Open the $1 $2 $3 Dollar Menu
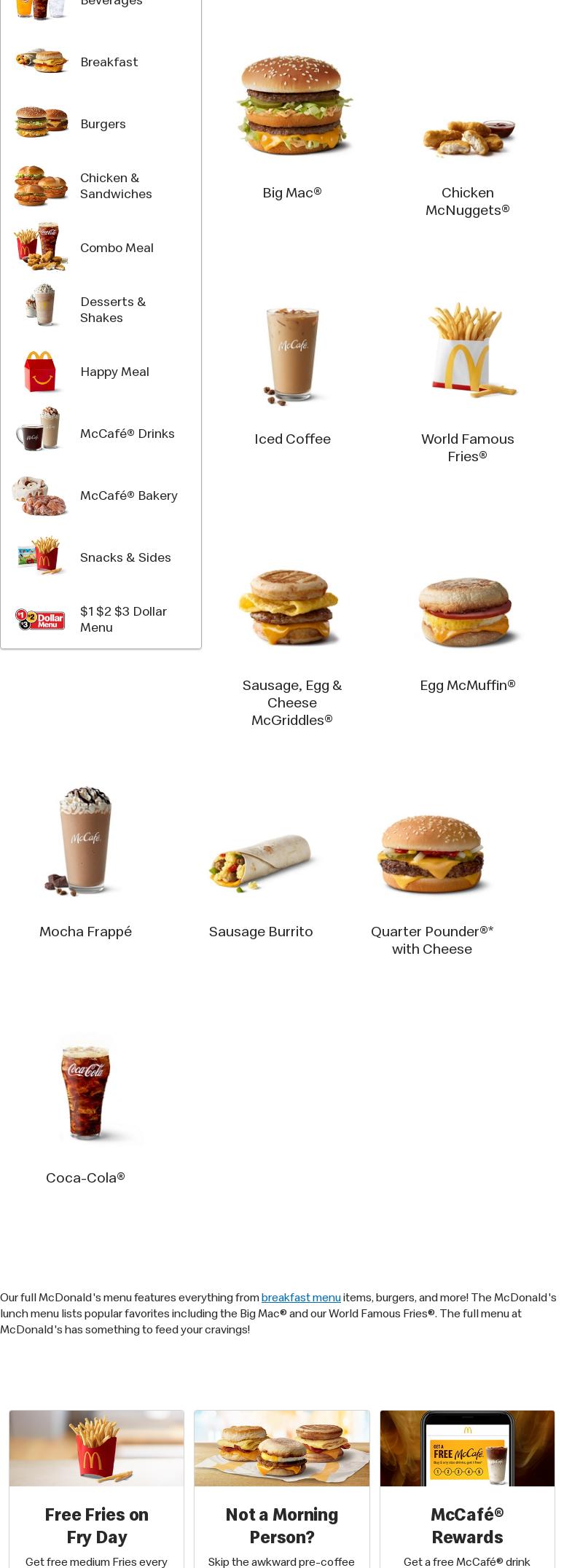The width and height of the screenshot is (564, 1568). tap(123, 619)
